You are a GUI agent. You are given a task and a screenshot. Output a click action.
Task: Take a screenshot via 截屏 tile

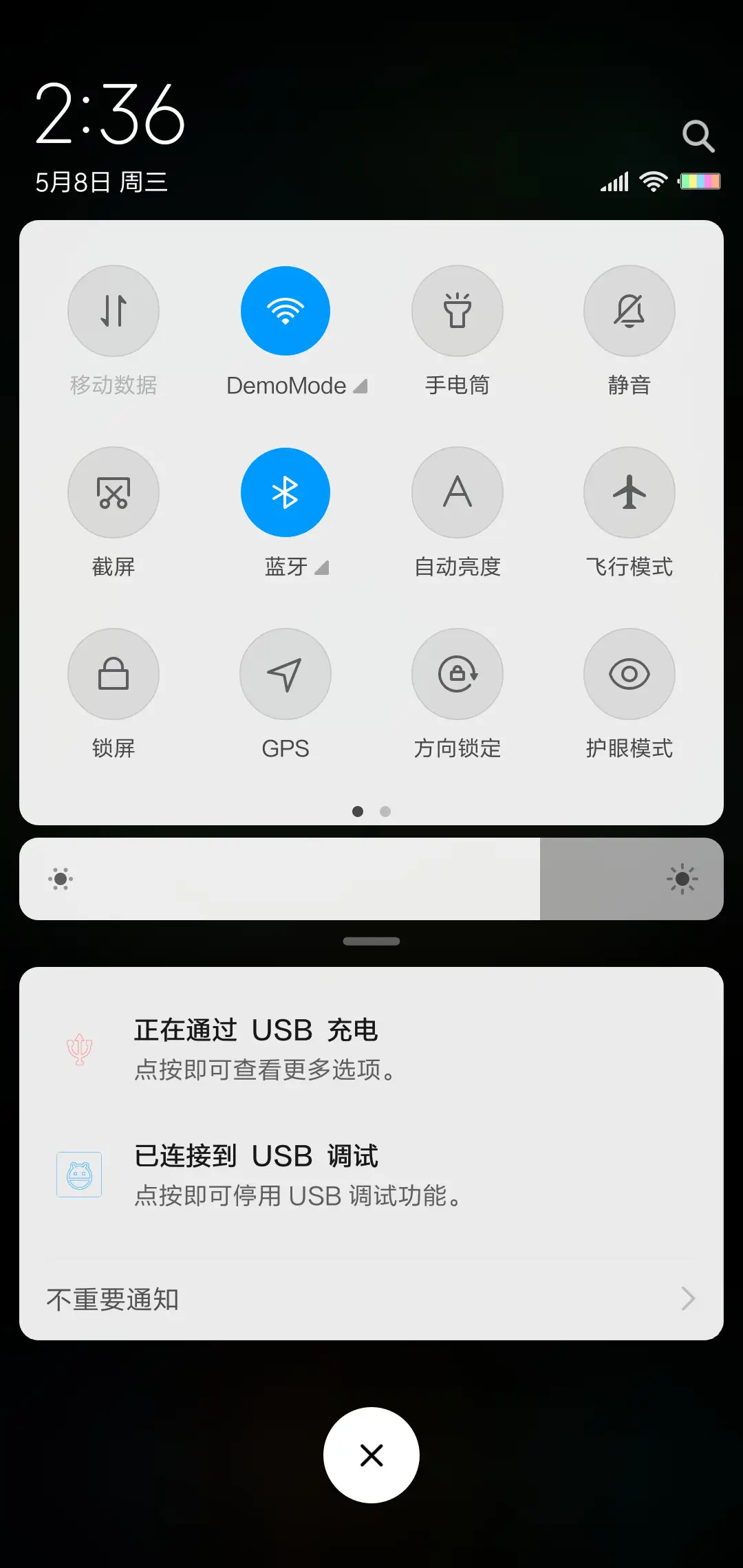[x=114, y=492]
